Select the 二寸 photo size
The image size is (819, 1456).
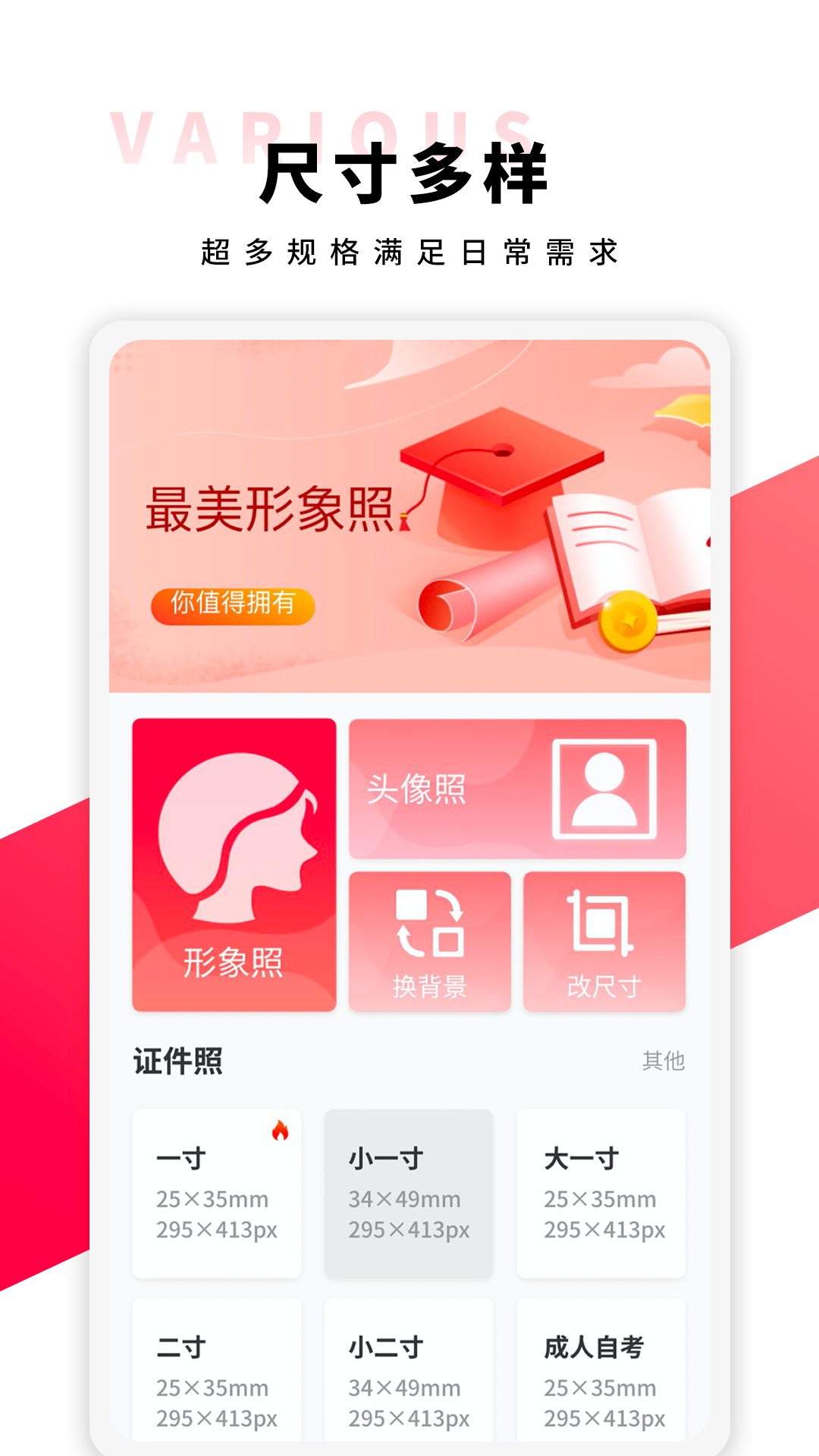(216, 1382)
